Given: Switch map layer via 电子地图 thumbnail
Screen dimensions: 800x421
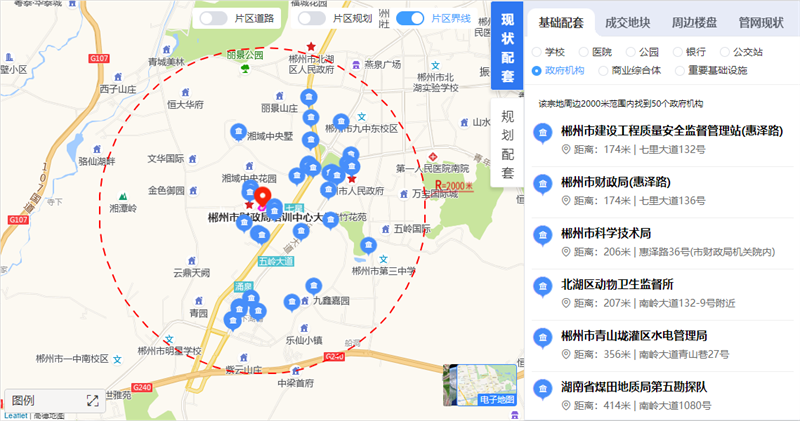Looking at the screenshot, I should tap(482, 386).
